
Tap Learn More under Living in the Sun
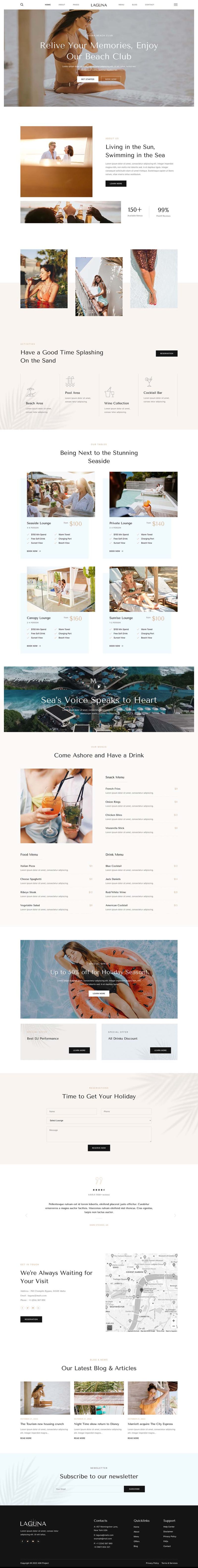point(116,183)
